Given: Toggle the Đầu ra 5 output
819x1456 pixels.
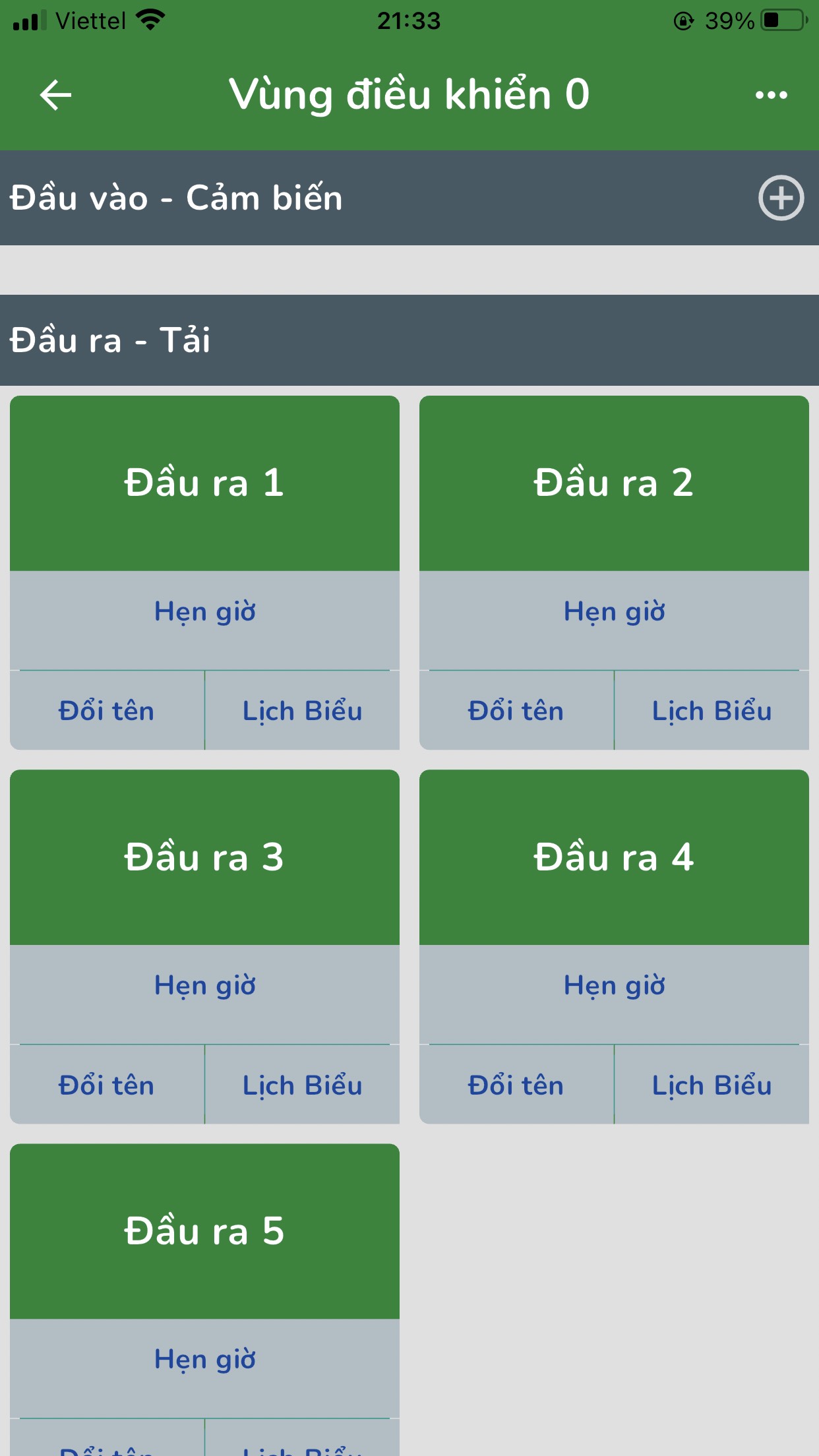Looking at the screenshot, I should [x=204, y=1231].
